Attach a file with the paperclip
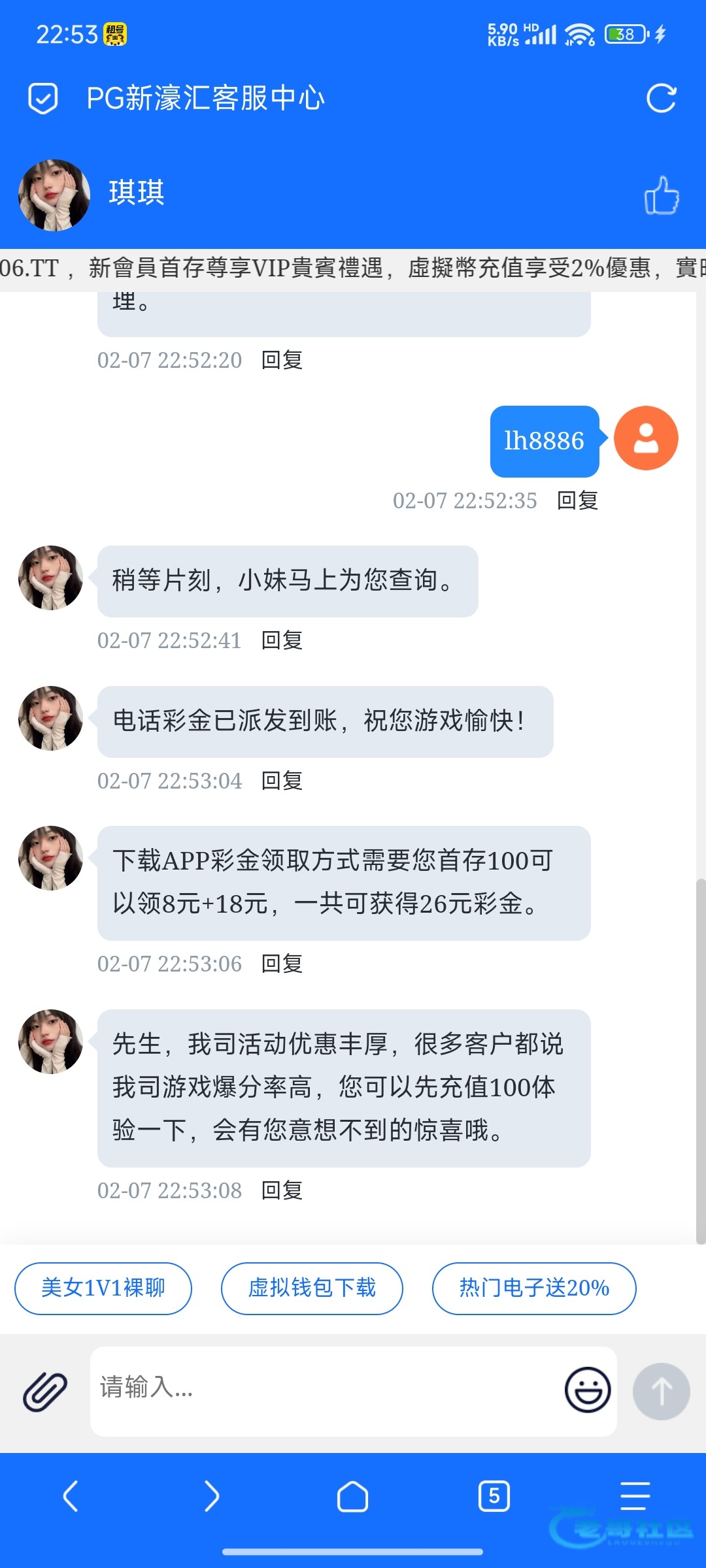706x1568 pixels. pos(45,1391)
